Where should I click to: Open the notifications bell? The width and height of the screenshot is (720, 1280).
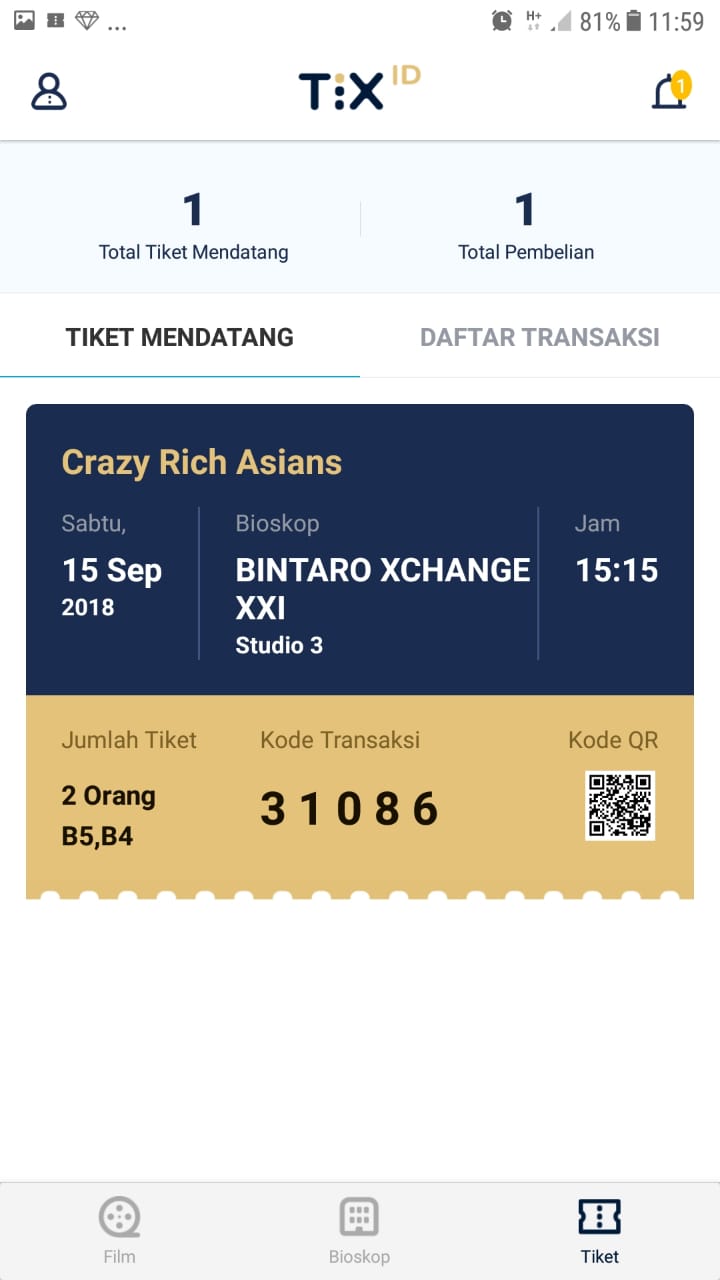coord(671,90)
